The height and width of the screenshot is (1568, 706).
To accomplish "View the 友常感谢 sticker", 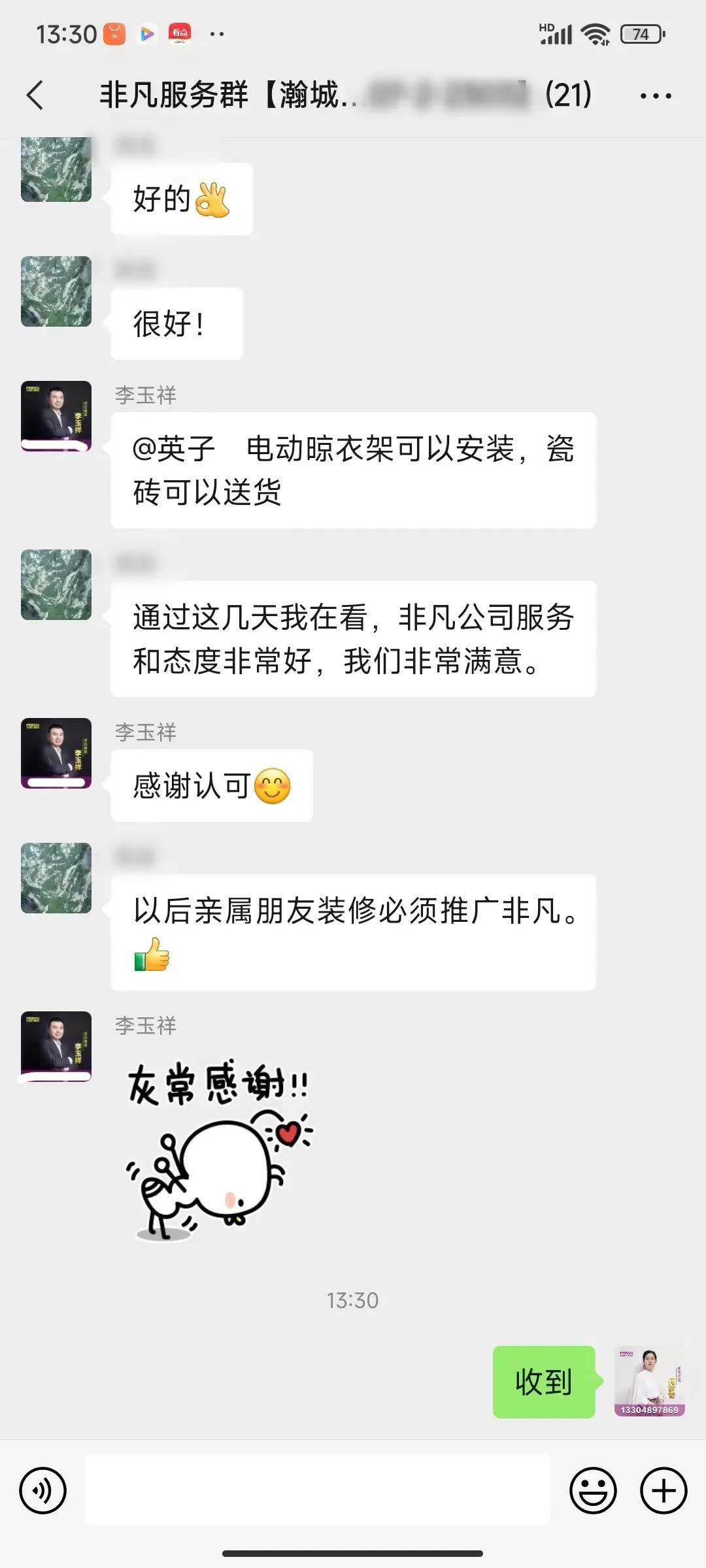I will tap(219, 1151).
